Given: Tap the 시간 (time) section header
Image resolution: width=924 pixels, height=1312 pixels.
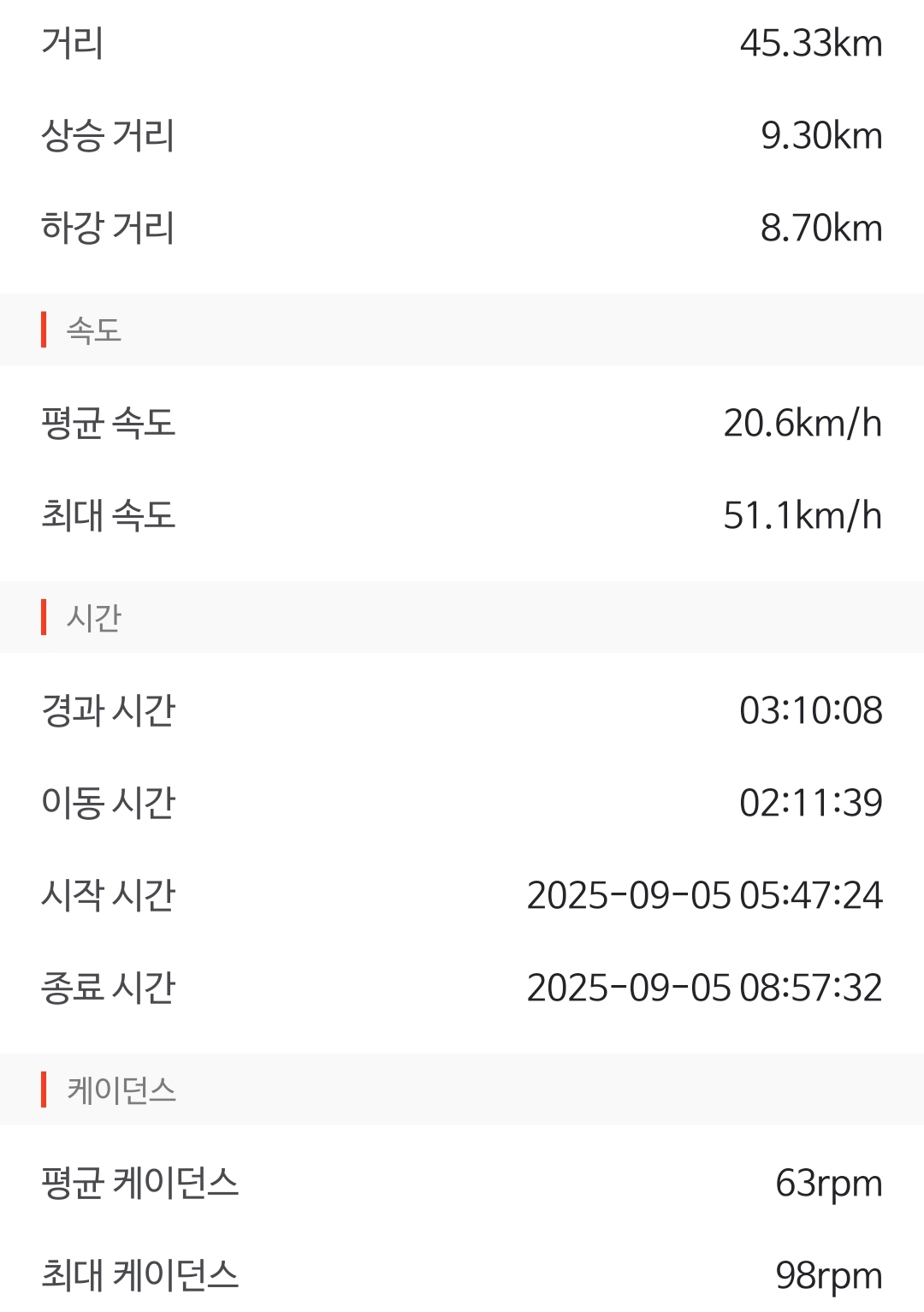Looking at the screenshot, I should pyautogui.click(x=90, y=618).
